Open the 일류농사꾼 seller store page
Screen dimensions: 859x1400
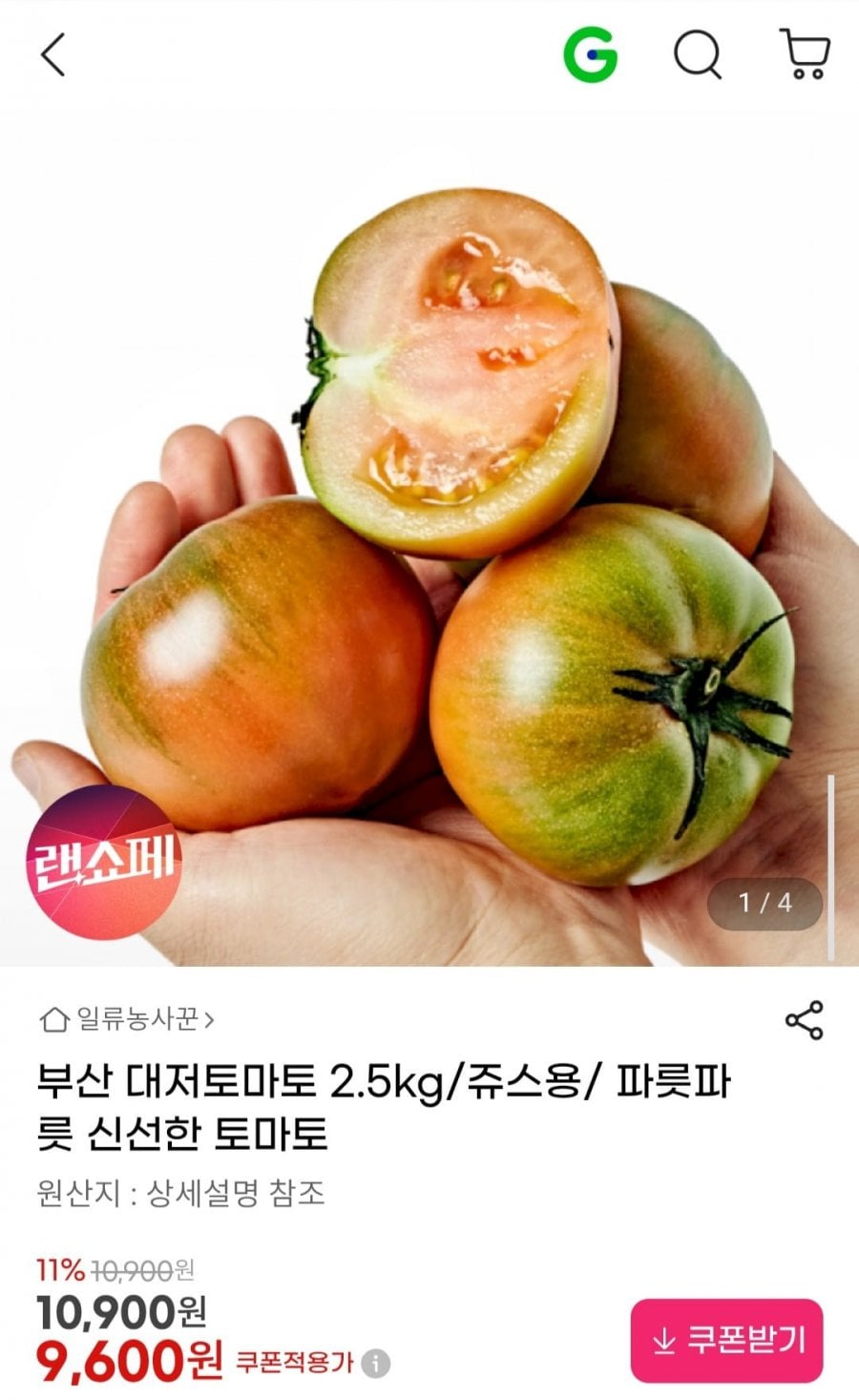pyautogui.click(x=138, y=1018)
